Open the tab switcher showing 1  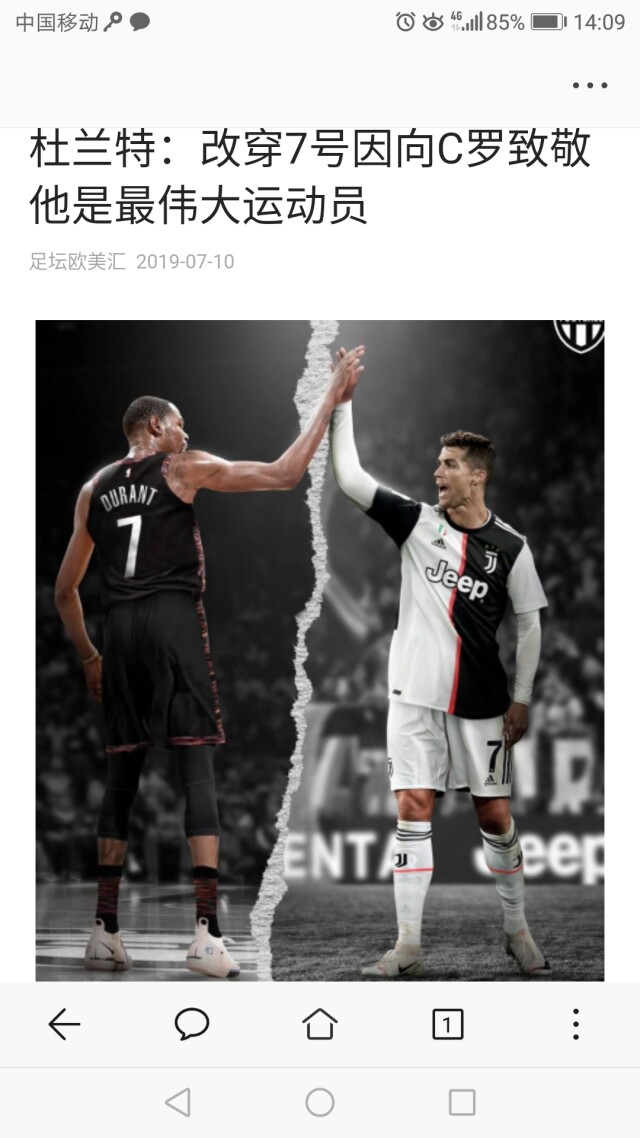447,1023
